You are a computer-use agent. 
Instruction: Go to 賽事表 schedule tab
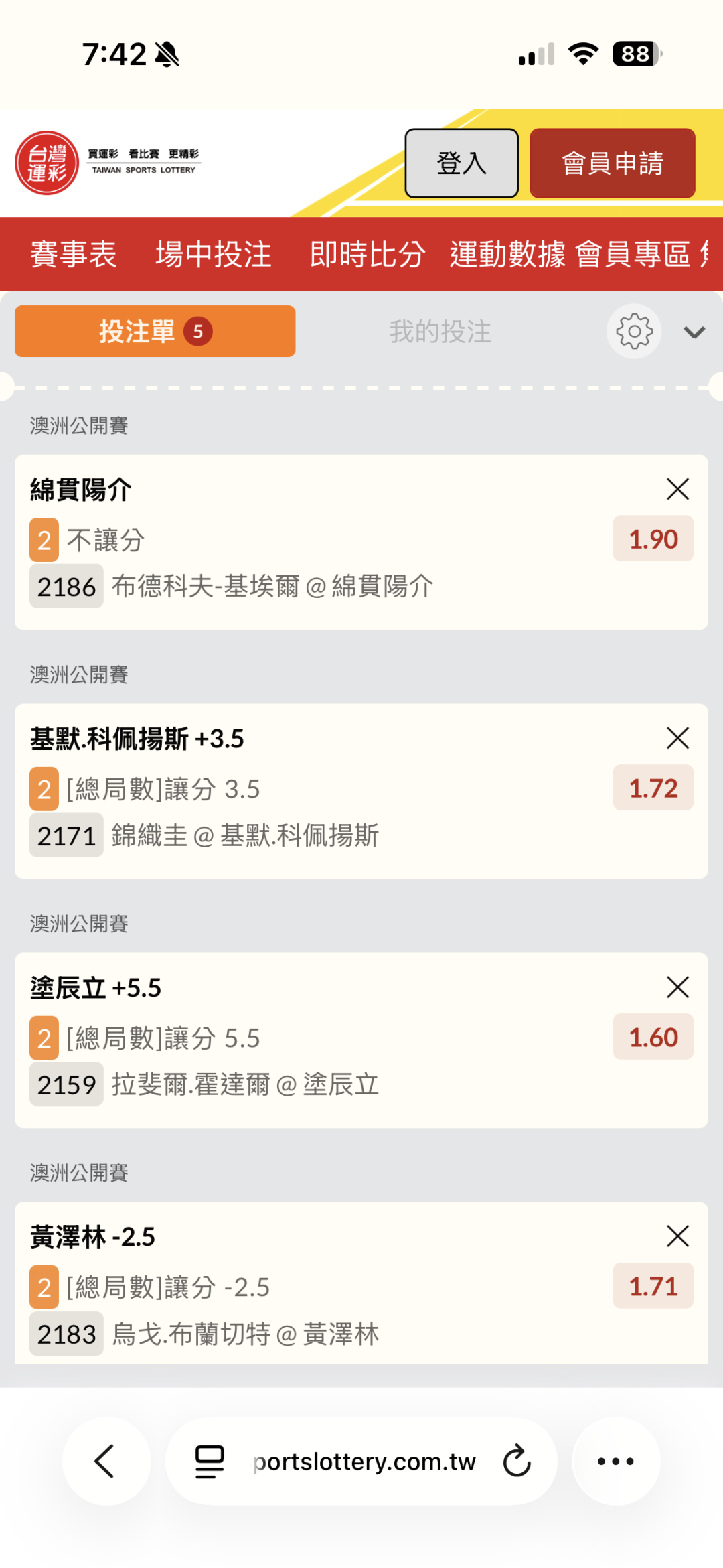74,255
